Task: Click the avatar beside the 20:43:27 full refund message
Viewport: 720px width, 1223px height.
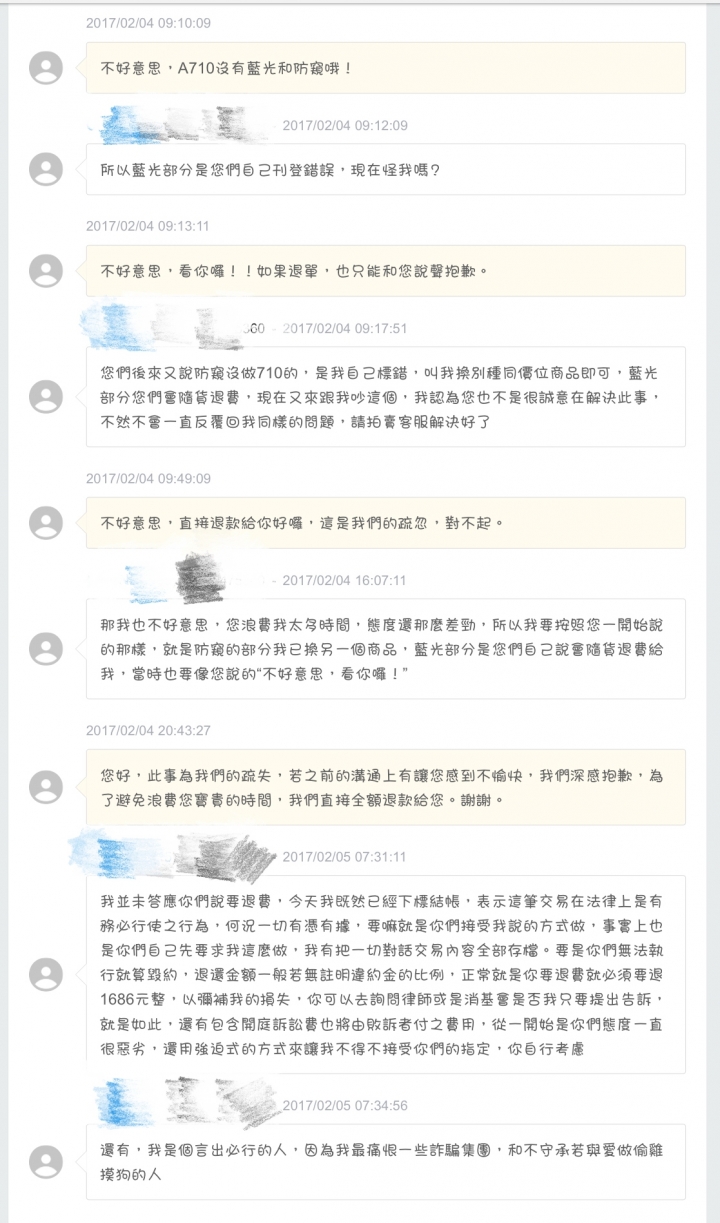Action: point(44,786)
